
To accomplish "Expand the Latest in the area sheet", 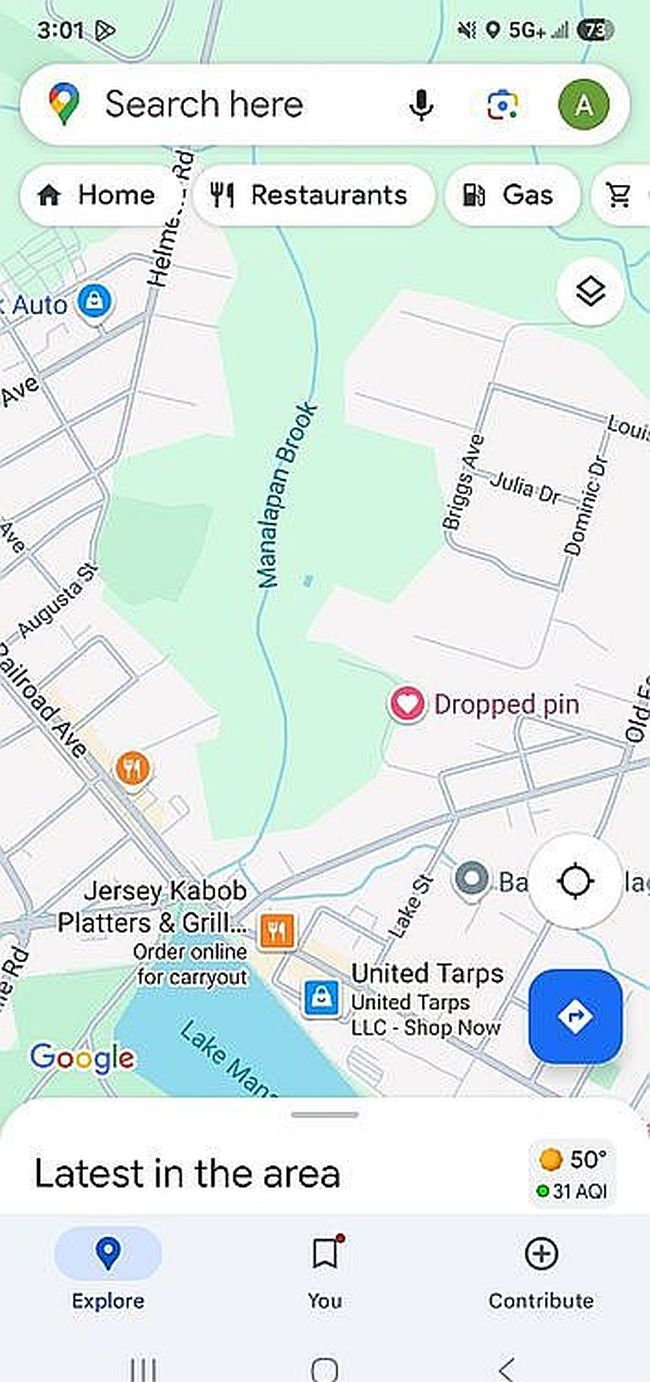I will pos(325,1115).
